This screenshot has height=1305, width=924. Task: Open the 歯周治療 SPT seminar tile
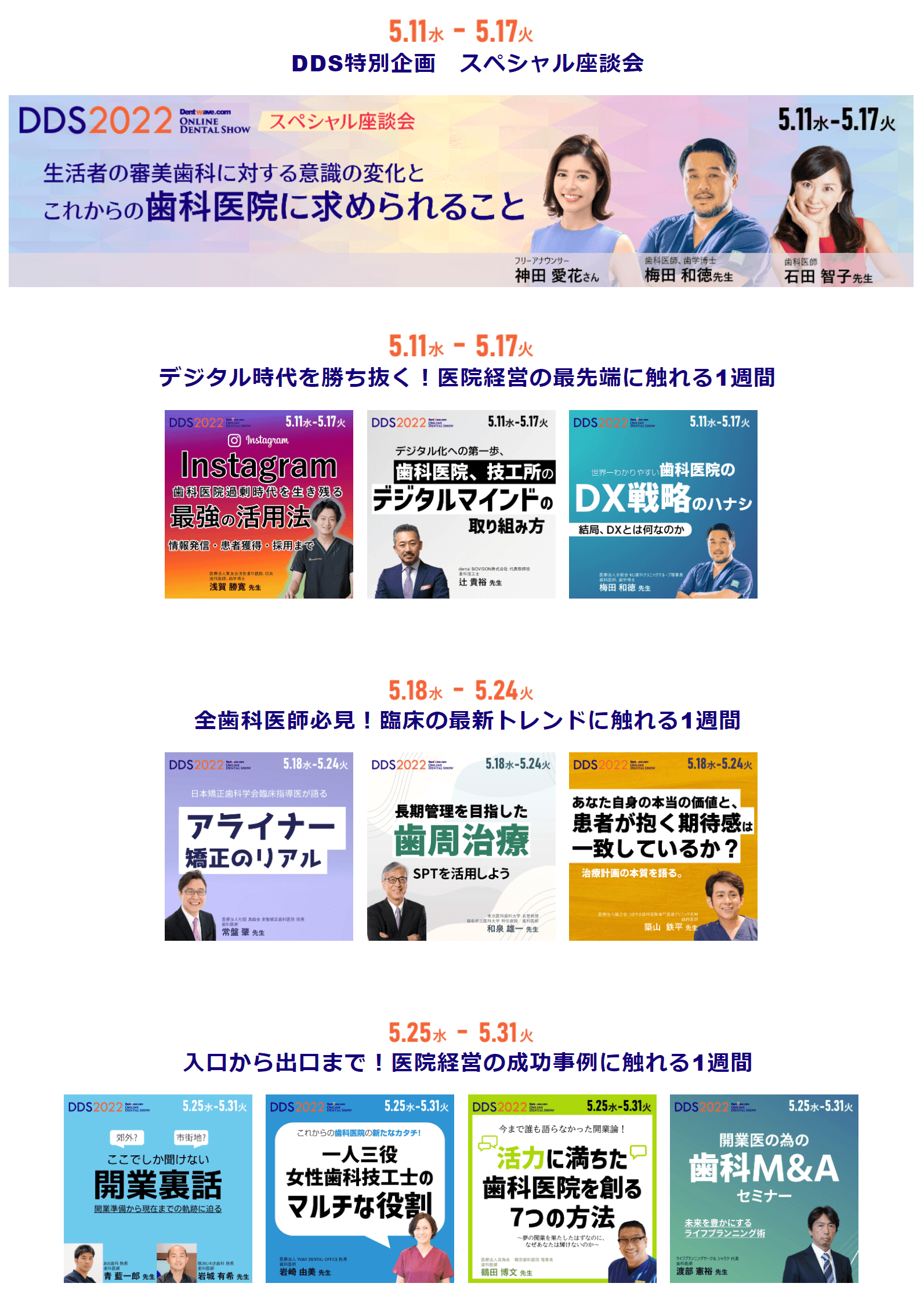461,846
